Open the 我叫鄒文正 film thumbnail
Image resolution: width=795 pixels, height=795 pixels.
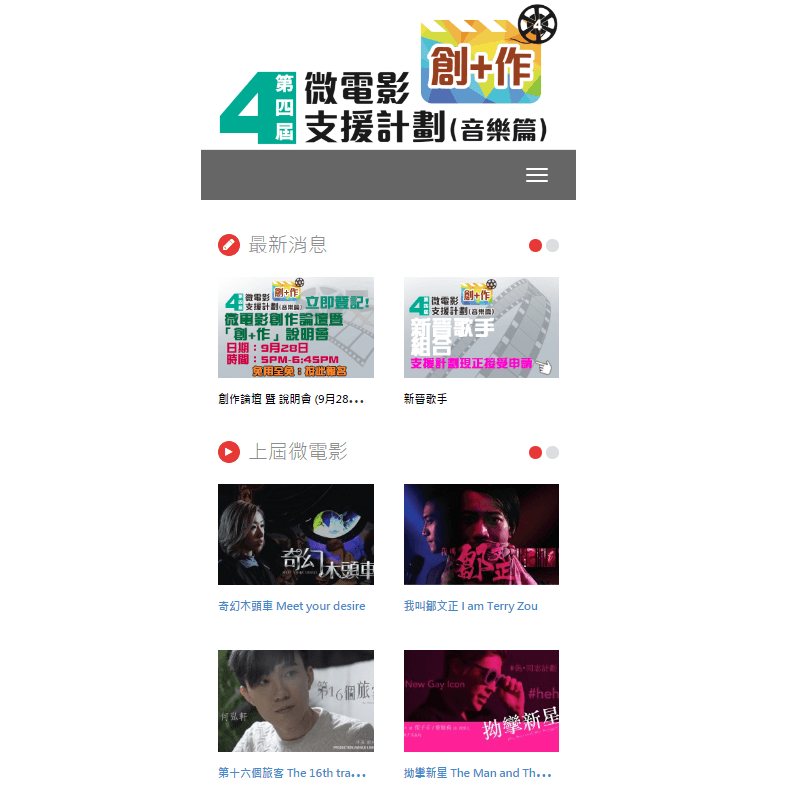[x=481, y=534]
